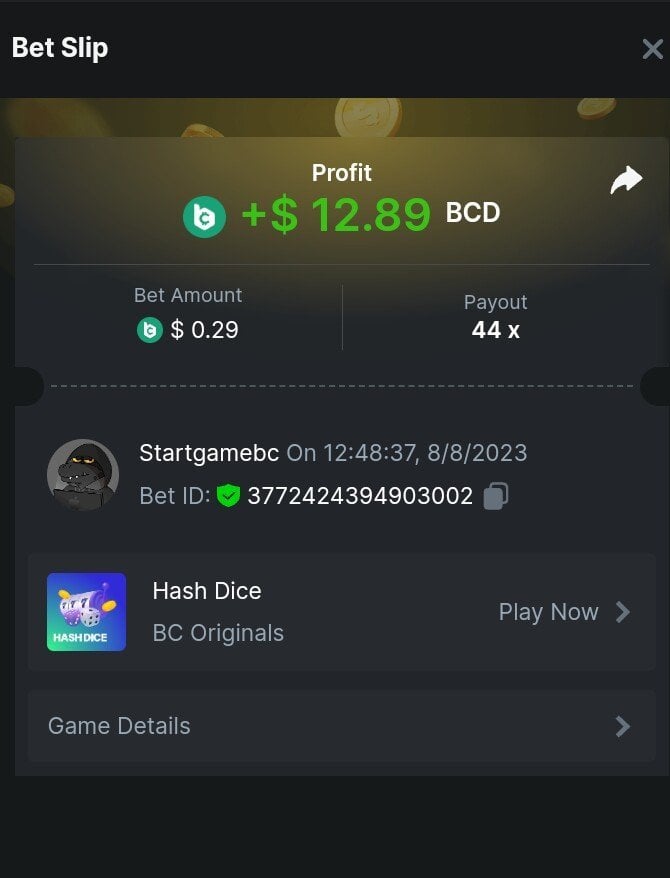The width and height of the screenshot is (670, 878).
Task: Copy the Bet ID number
Action: (x=496, y=496)
